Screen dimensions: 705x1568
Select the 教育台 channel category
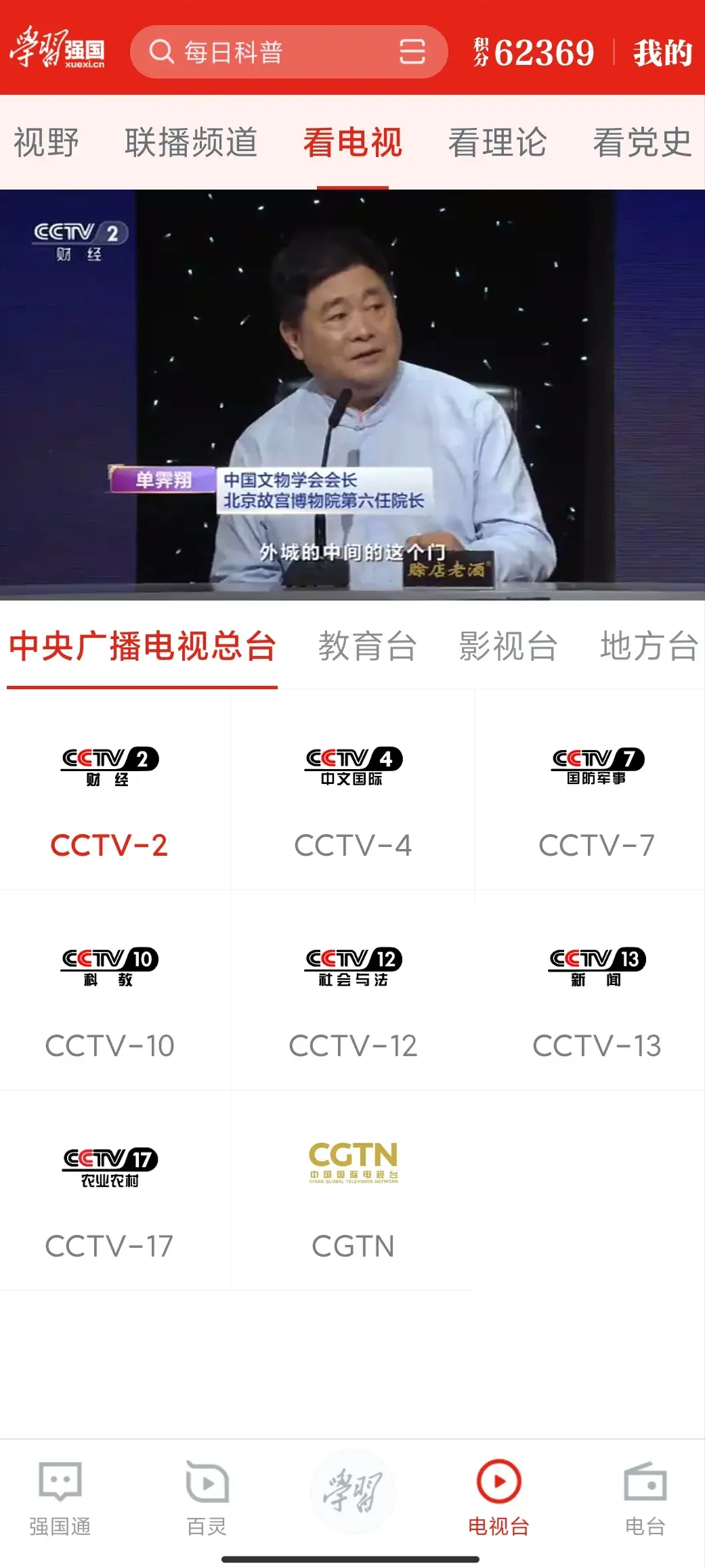[x=367, y=646]
